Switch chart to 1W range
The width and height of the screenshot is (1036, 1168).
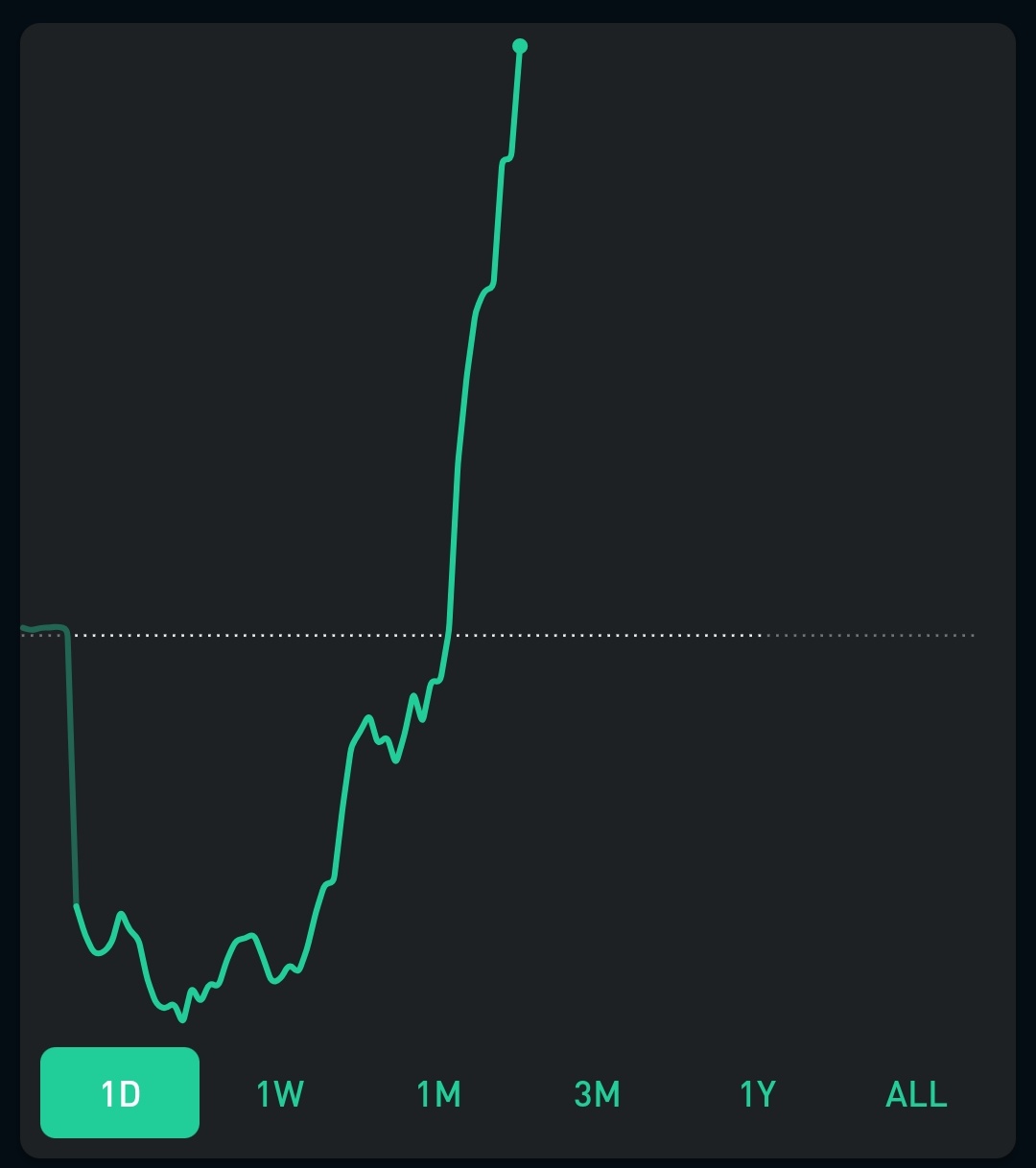[279, 1093]
